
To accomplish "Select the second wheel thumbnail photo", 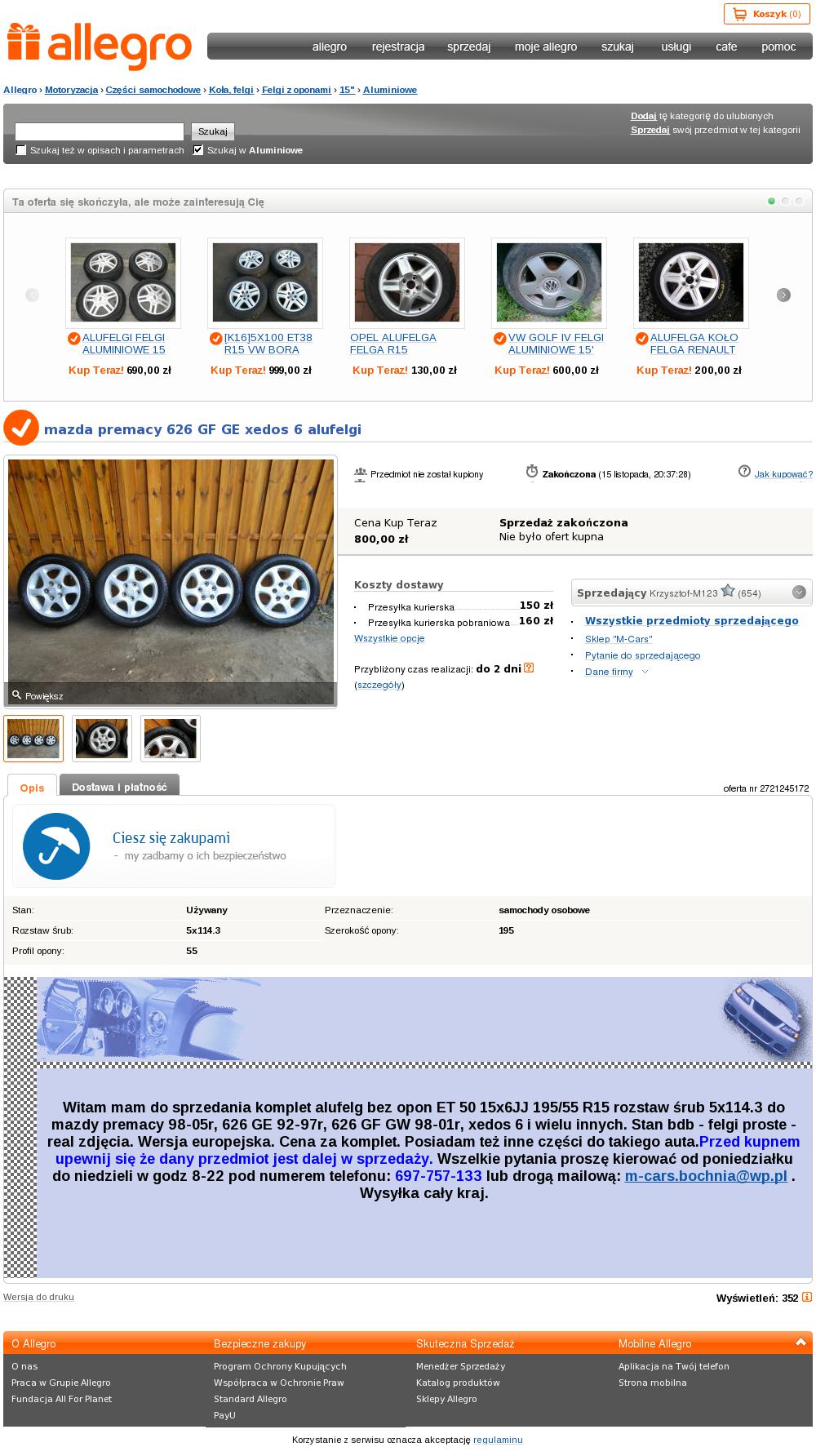I will [102, 739].
